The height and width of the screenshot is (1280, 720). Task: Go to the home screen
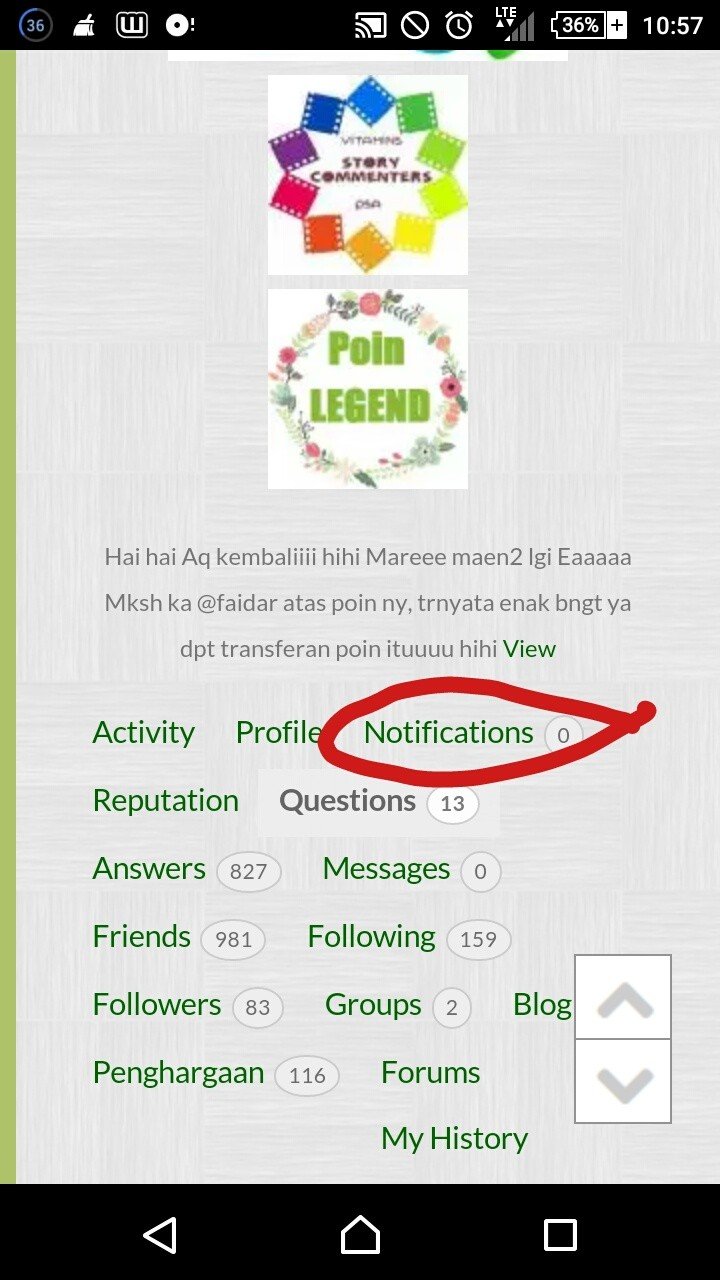[360, 1235]
